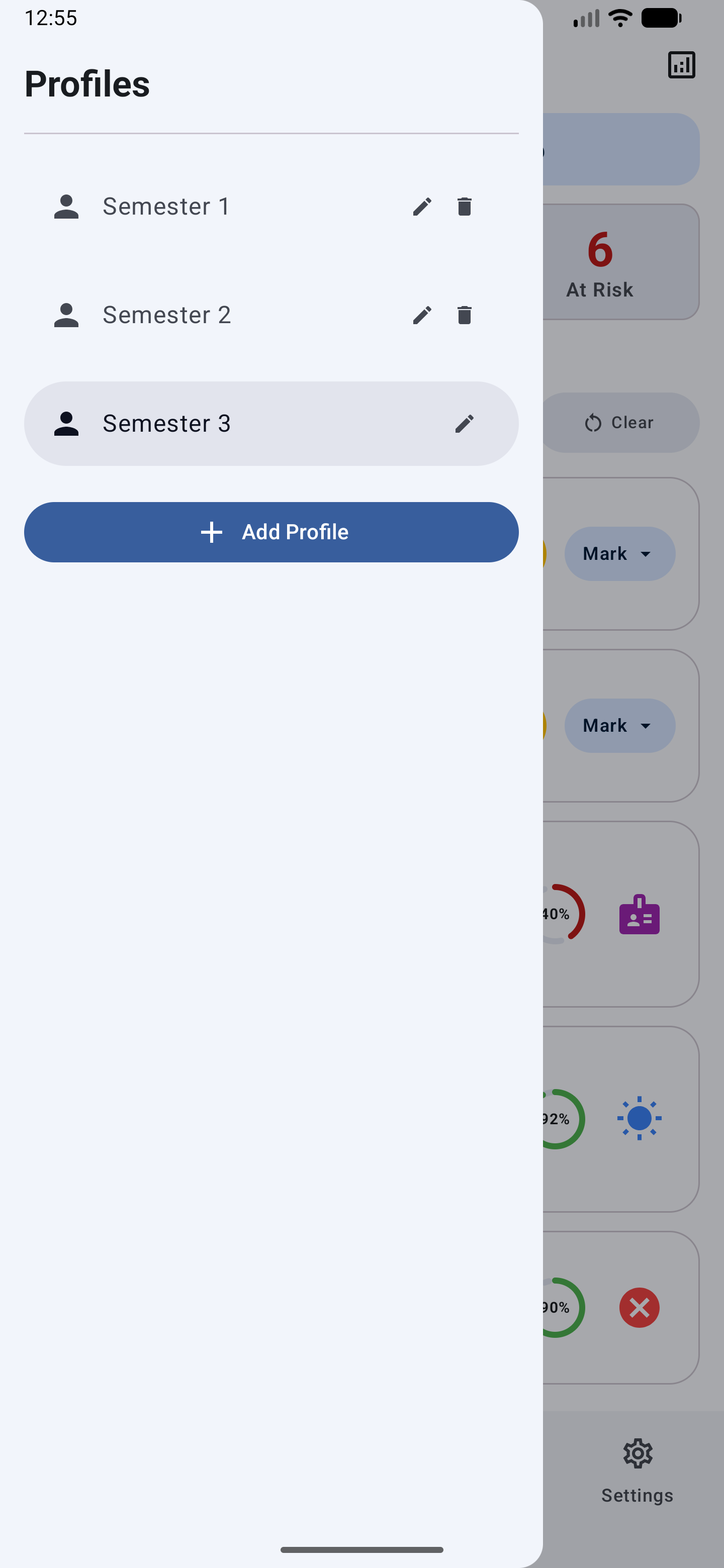Rename the Semester 2 profile

[x=422, y=315]
